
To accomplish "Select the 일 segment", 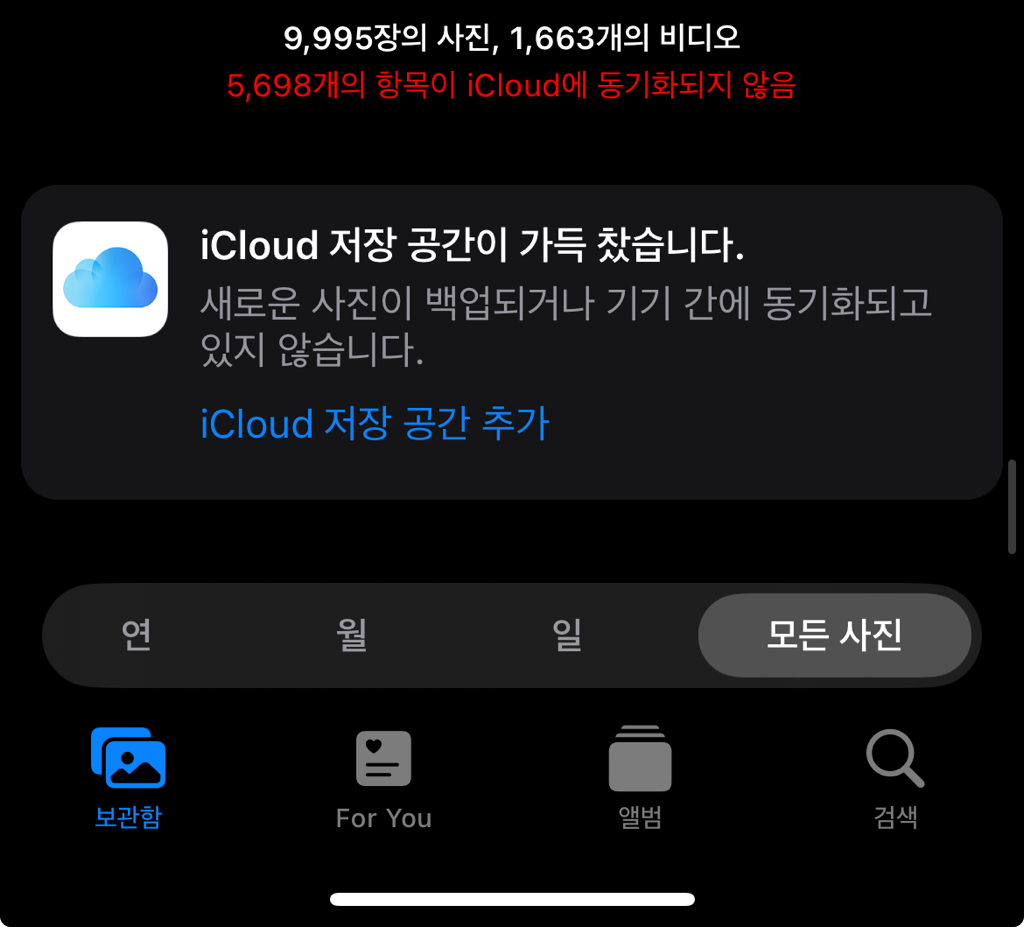I will point(568,635).
